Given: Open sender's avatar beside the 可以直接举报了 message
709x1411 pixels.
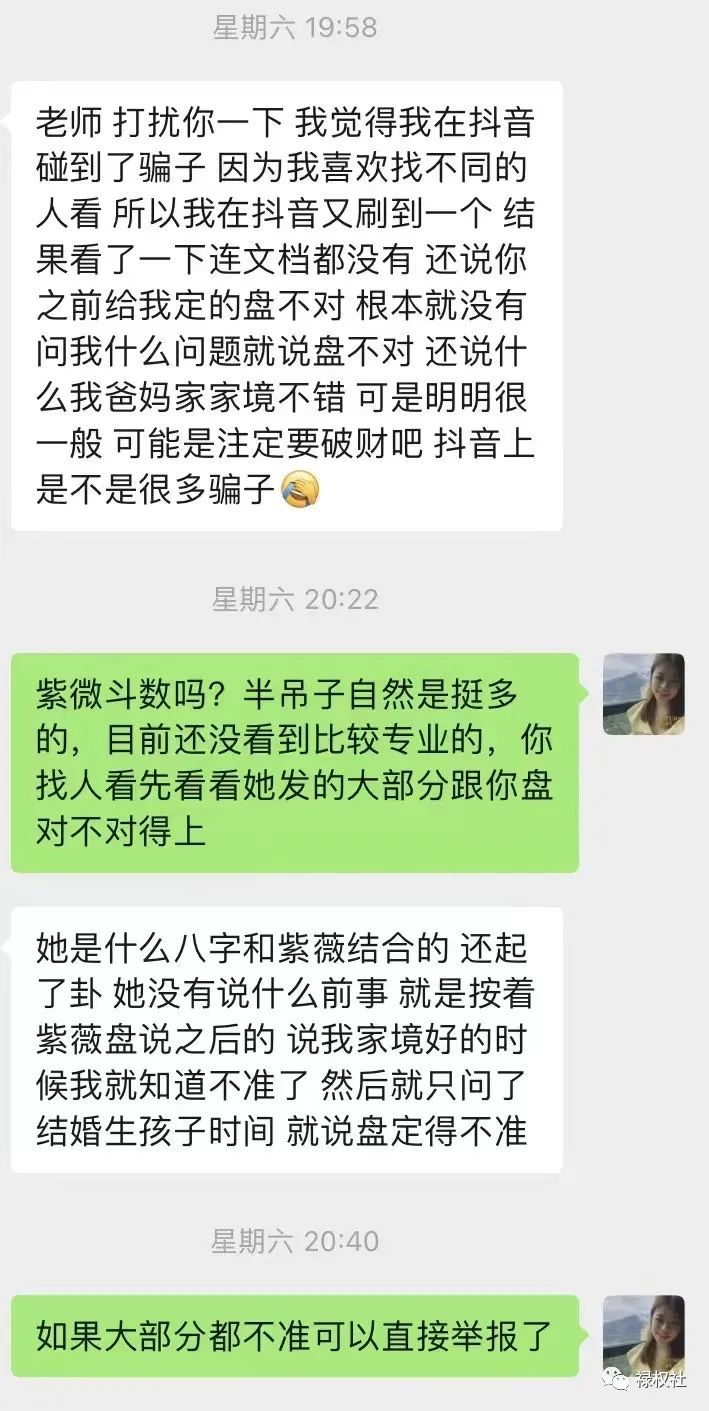Looking at the screenshot, I should pyautogui.click(x=643, y=1336).
